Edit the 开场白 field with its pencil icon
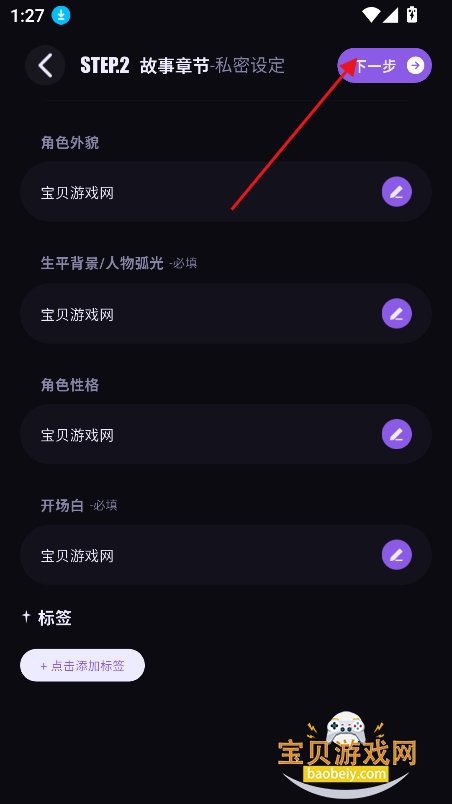This screenshot has height=804, width=452. [397, 555]
